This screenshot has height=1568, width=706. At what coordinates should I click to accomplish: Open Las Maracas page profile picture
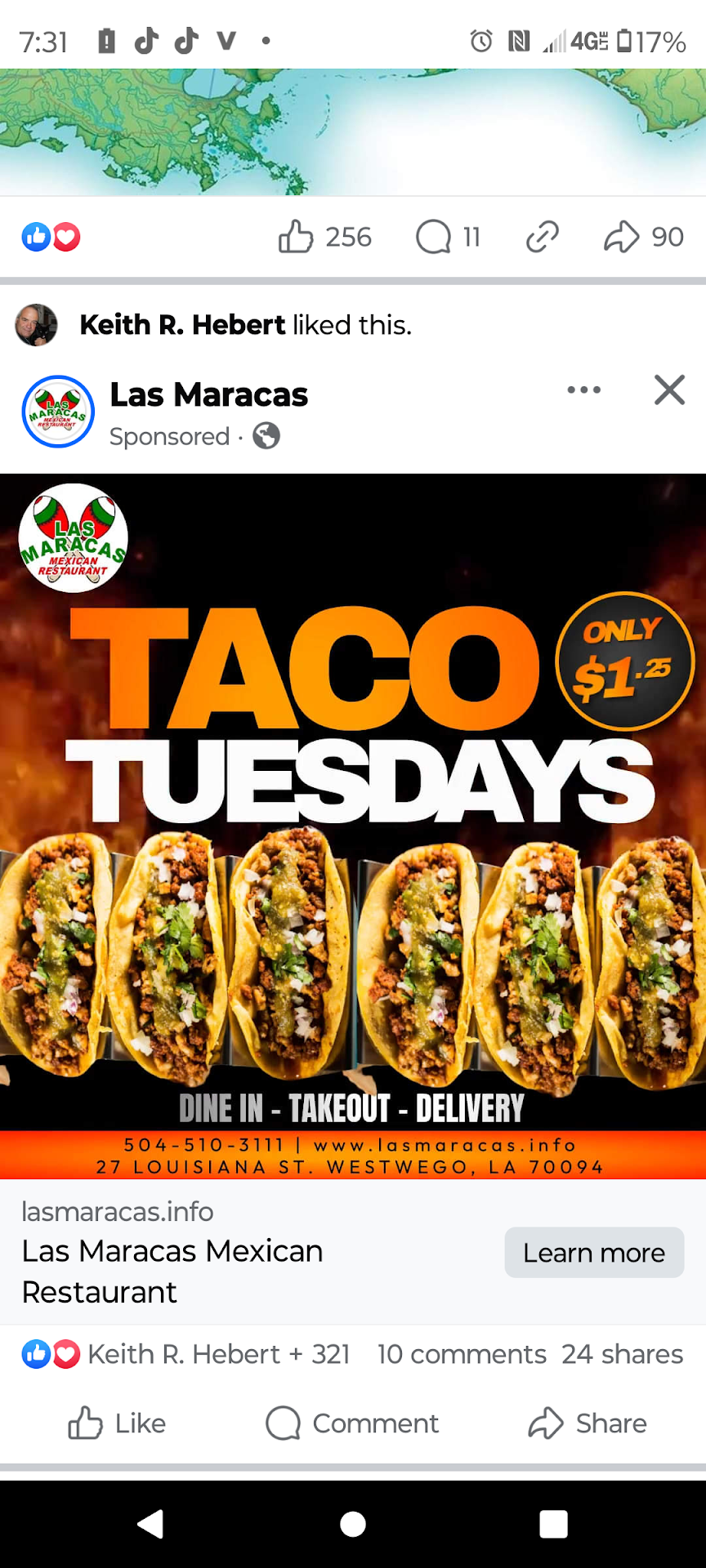pos(58,412)
